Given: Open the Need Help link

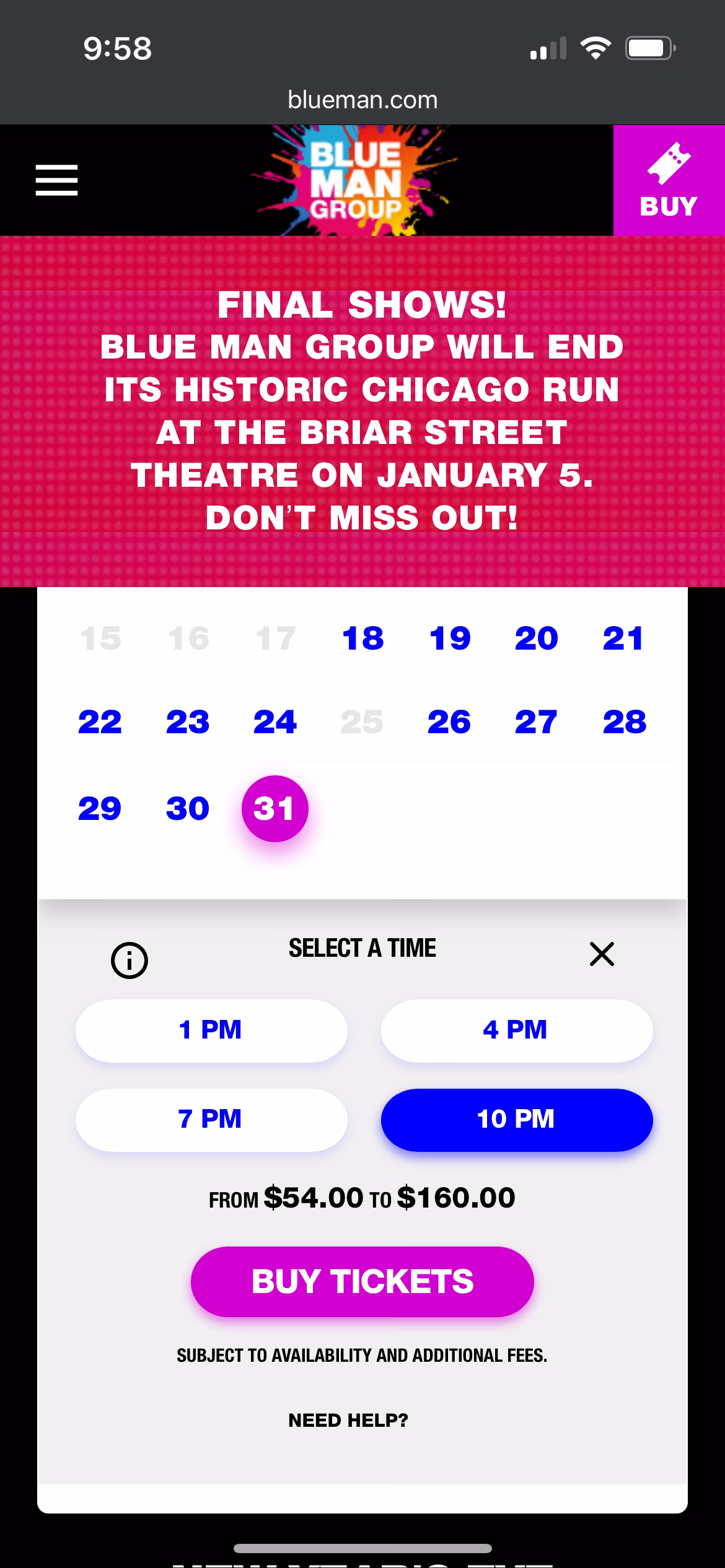Looking at the screenshot, I should pos(348,1420).
